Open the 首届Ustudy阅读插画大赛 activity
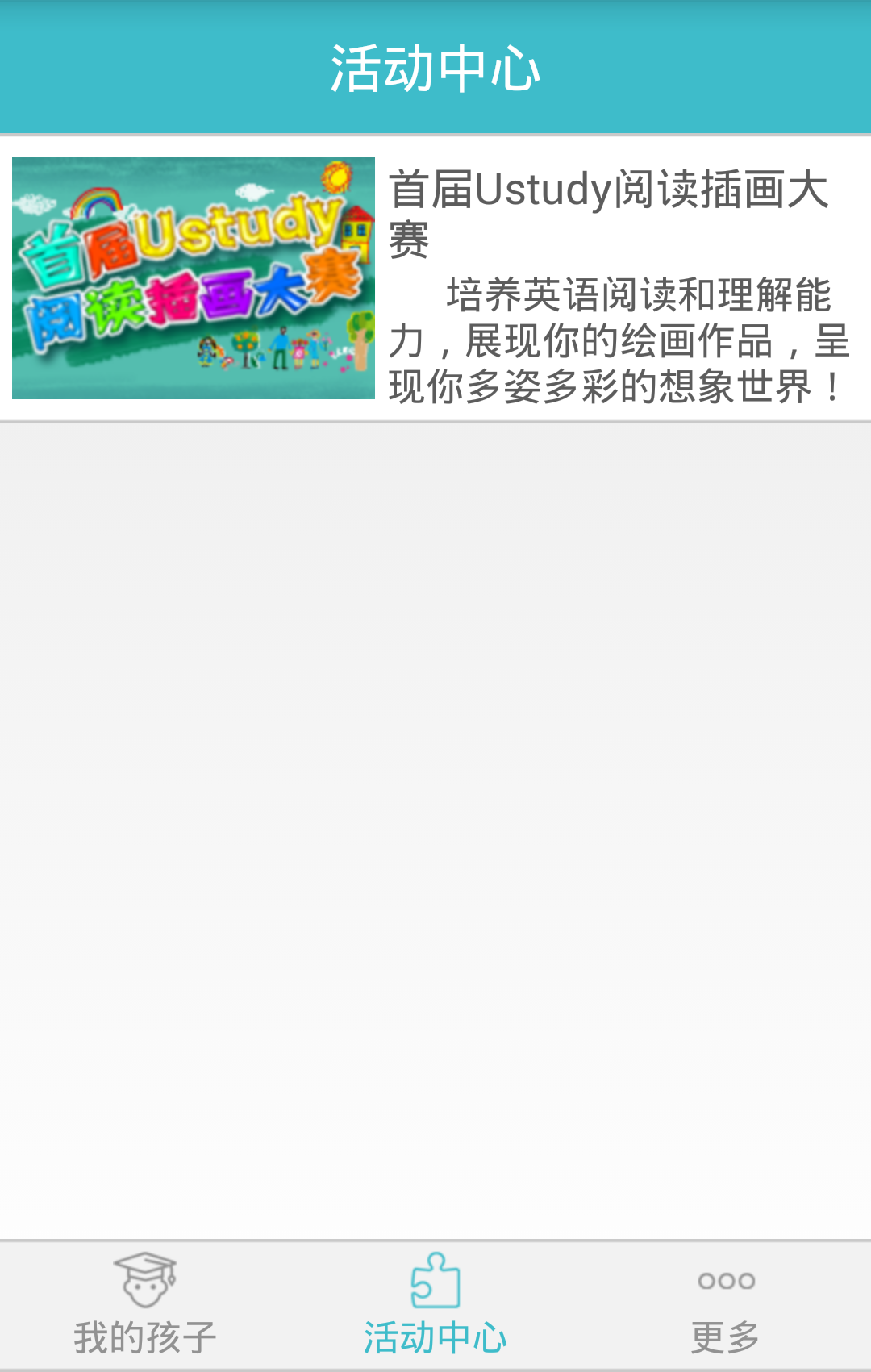Viewport: 871px width, 1372px height. 435,278
